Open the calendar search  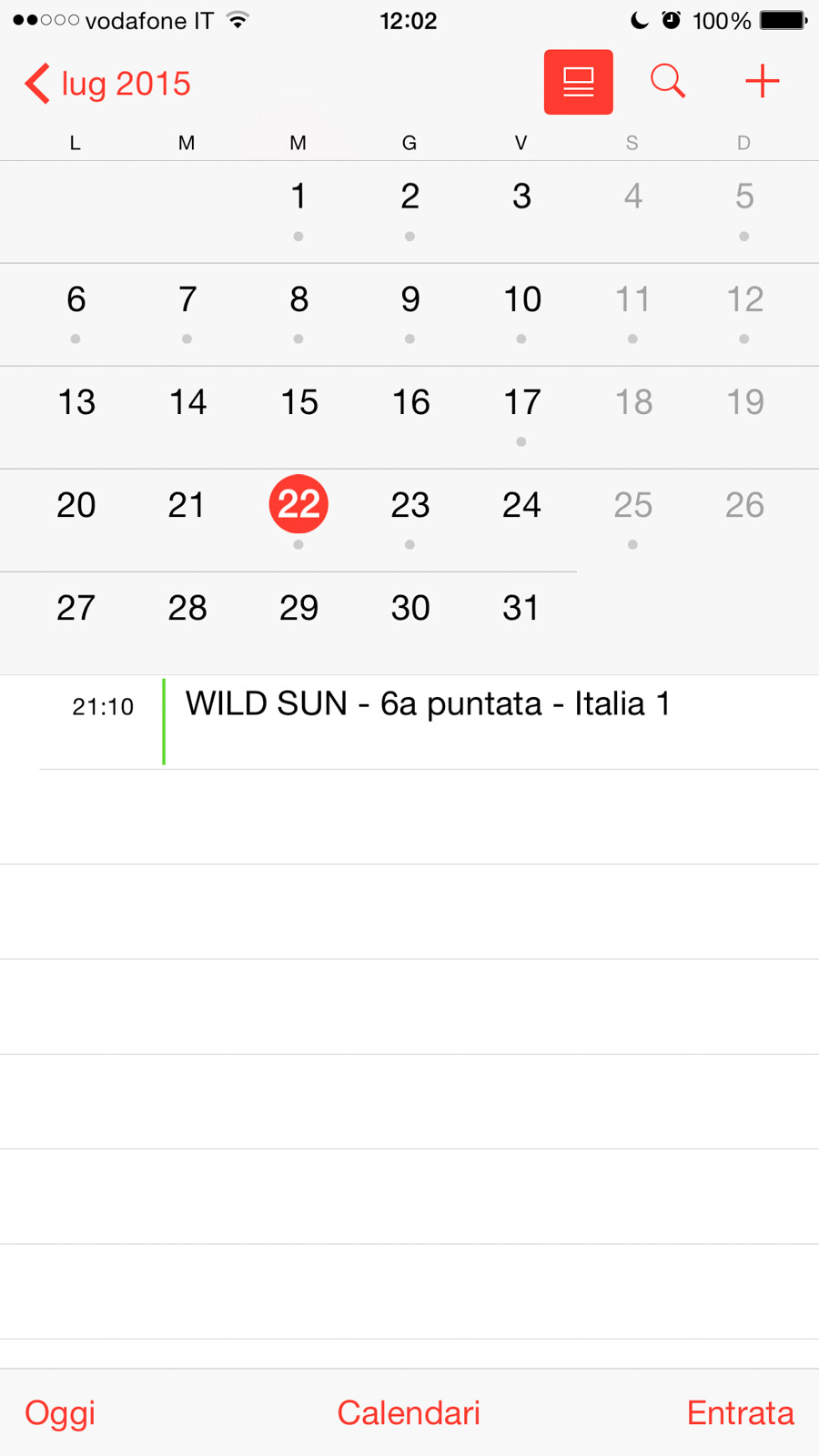pos(668,82)
